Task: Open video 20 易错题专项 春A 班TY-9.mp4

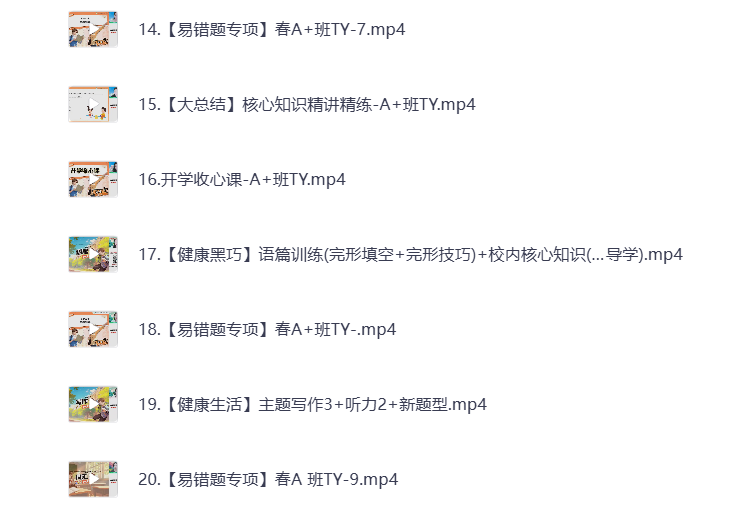Action: (x=268, y=479)
